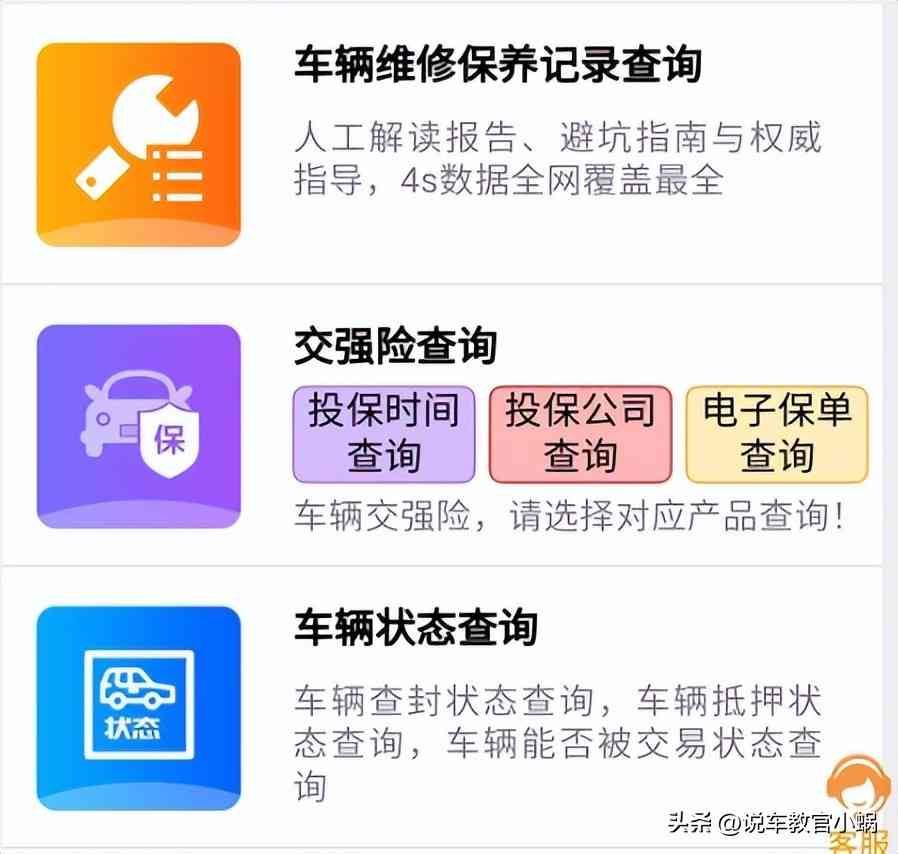Choose 投保公司查询 option

(x=580, y=434)
